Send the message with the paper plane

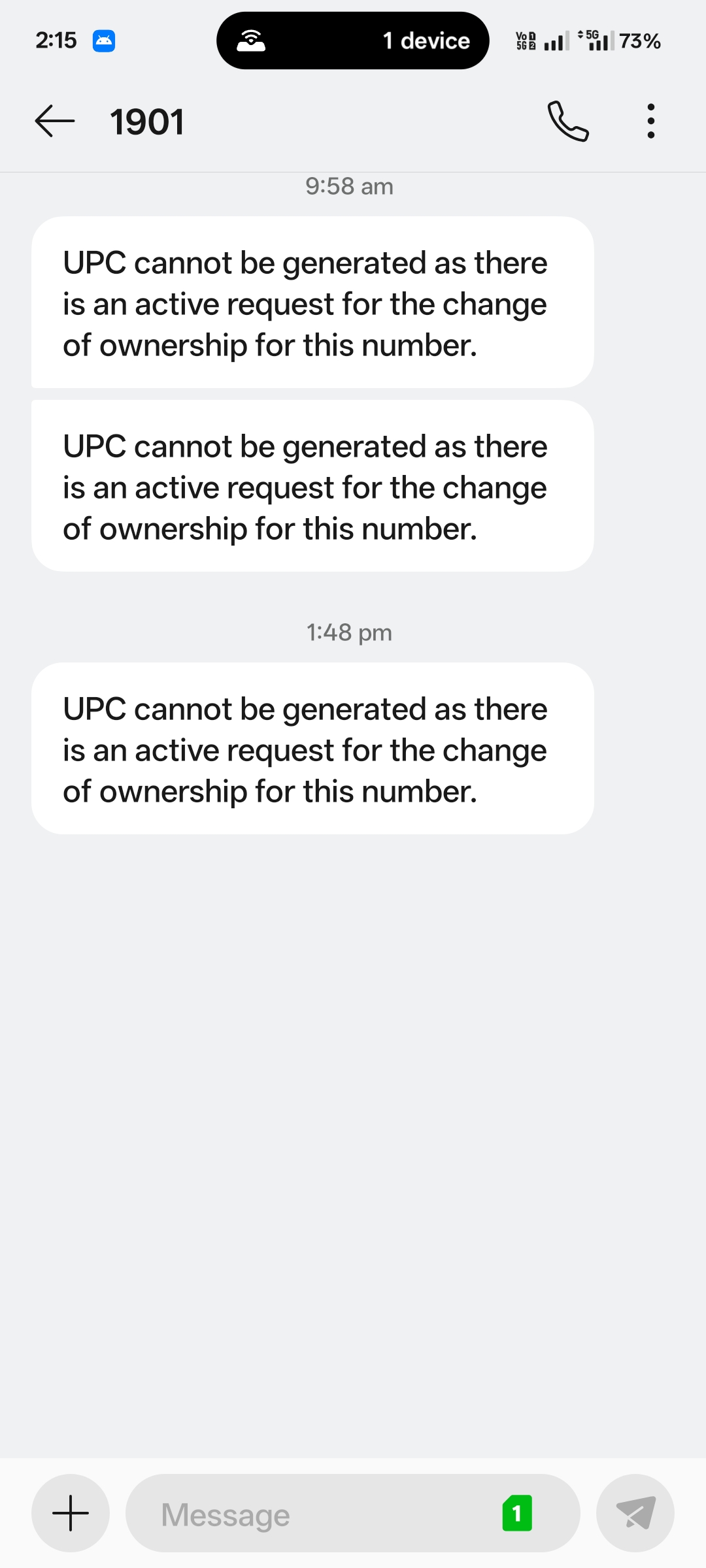635,1513
